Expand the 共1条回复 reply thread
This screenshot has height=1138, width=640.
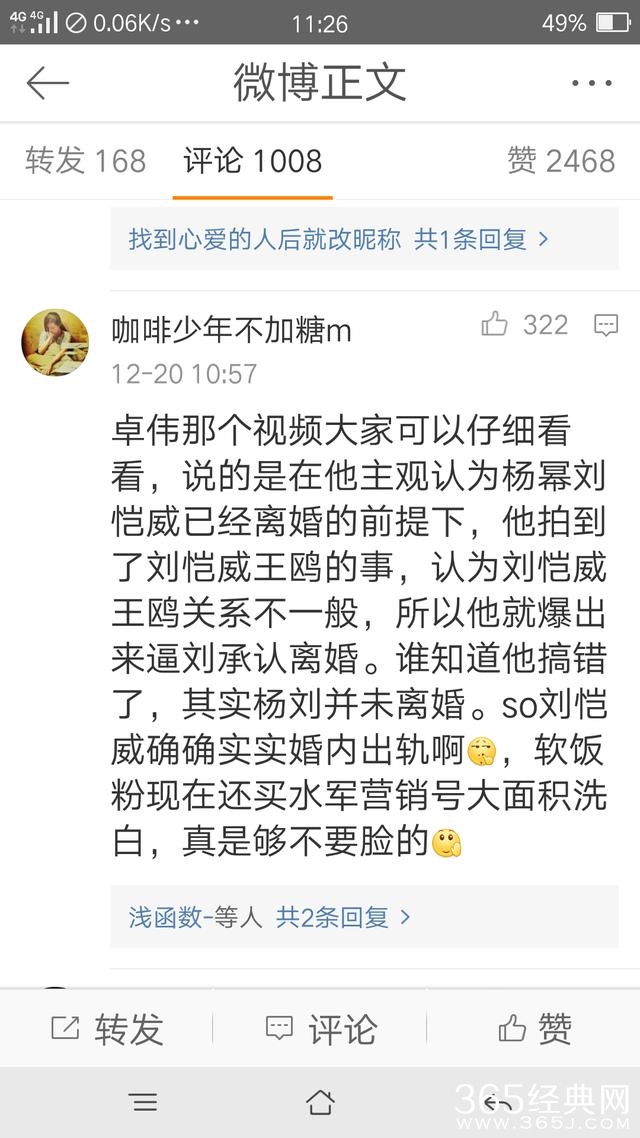click(339, 239)
